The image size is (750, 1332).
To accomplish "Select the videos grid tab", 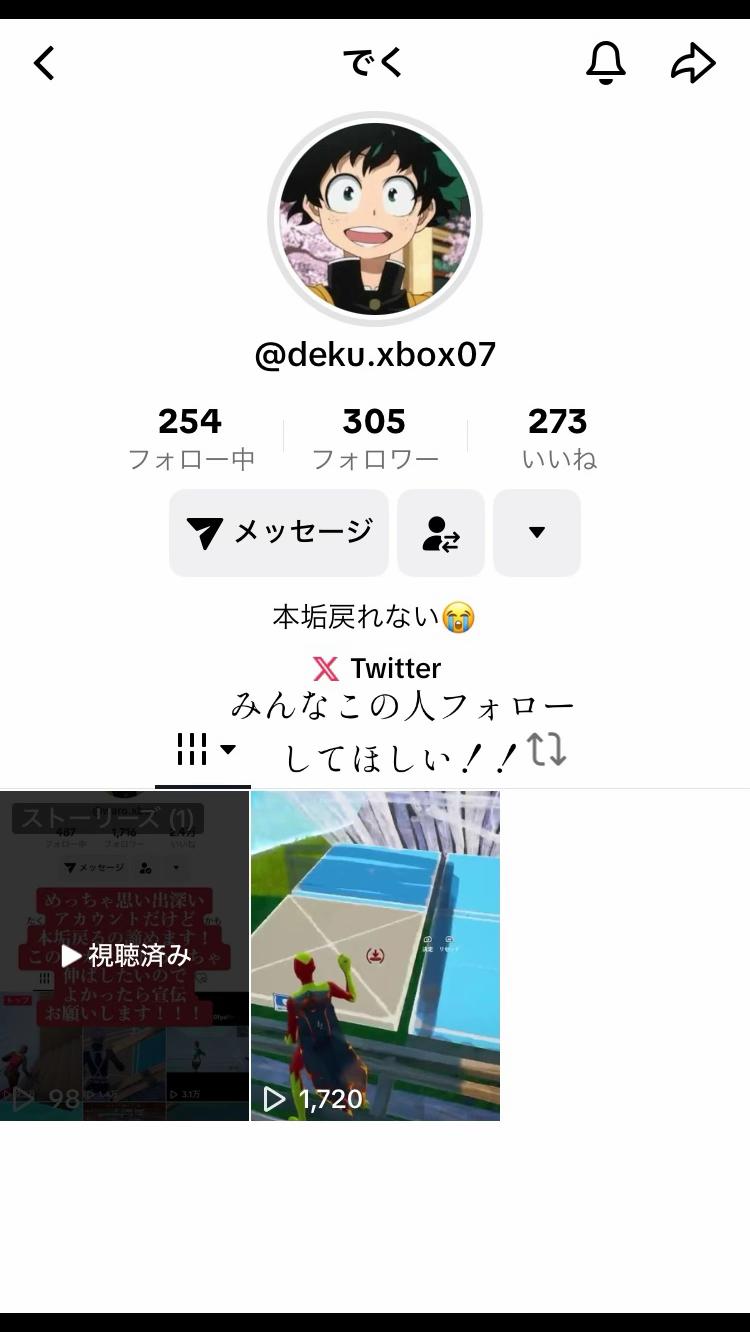I will (x=204, y=750).
